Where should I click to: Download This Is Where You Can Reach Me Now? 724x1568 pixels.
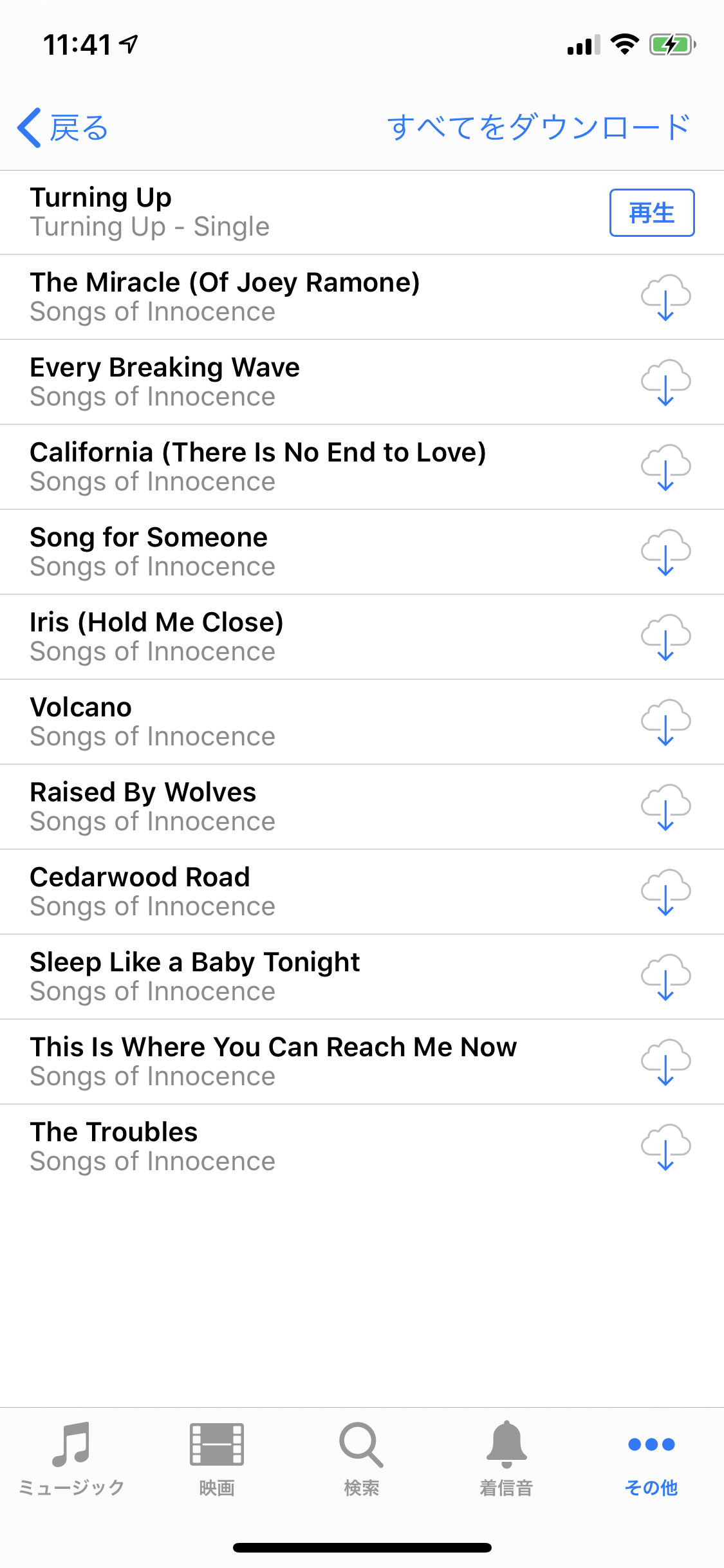665,1062
